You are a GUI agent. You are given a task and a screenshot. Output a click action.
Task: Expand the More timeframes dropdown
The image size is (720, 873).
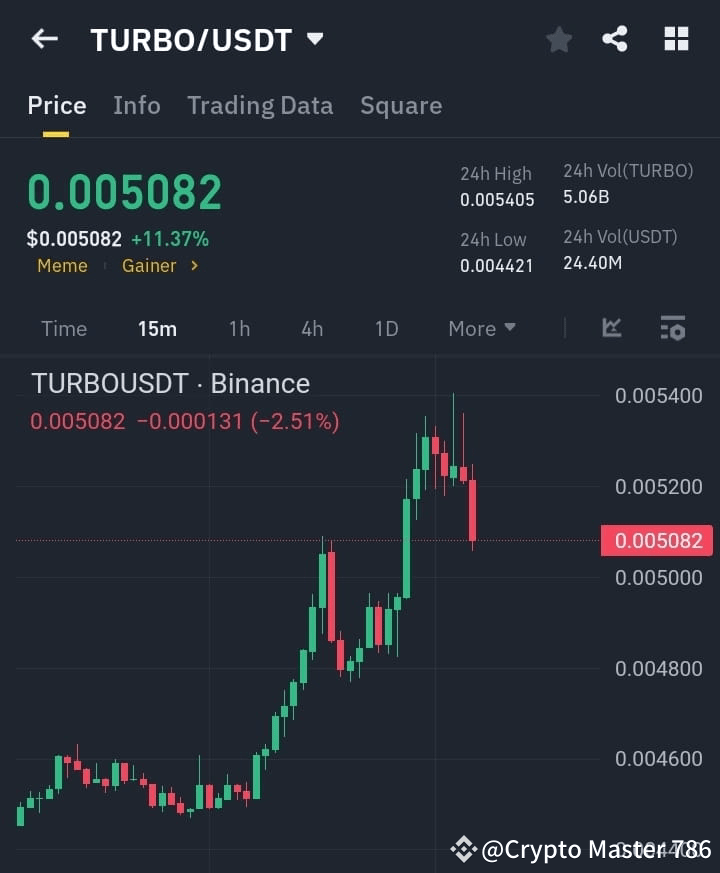(481, 328)
